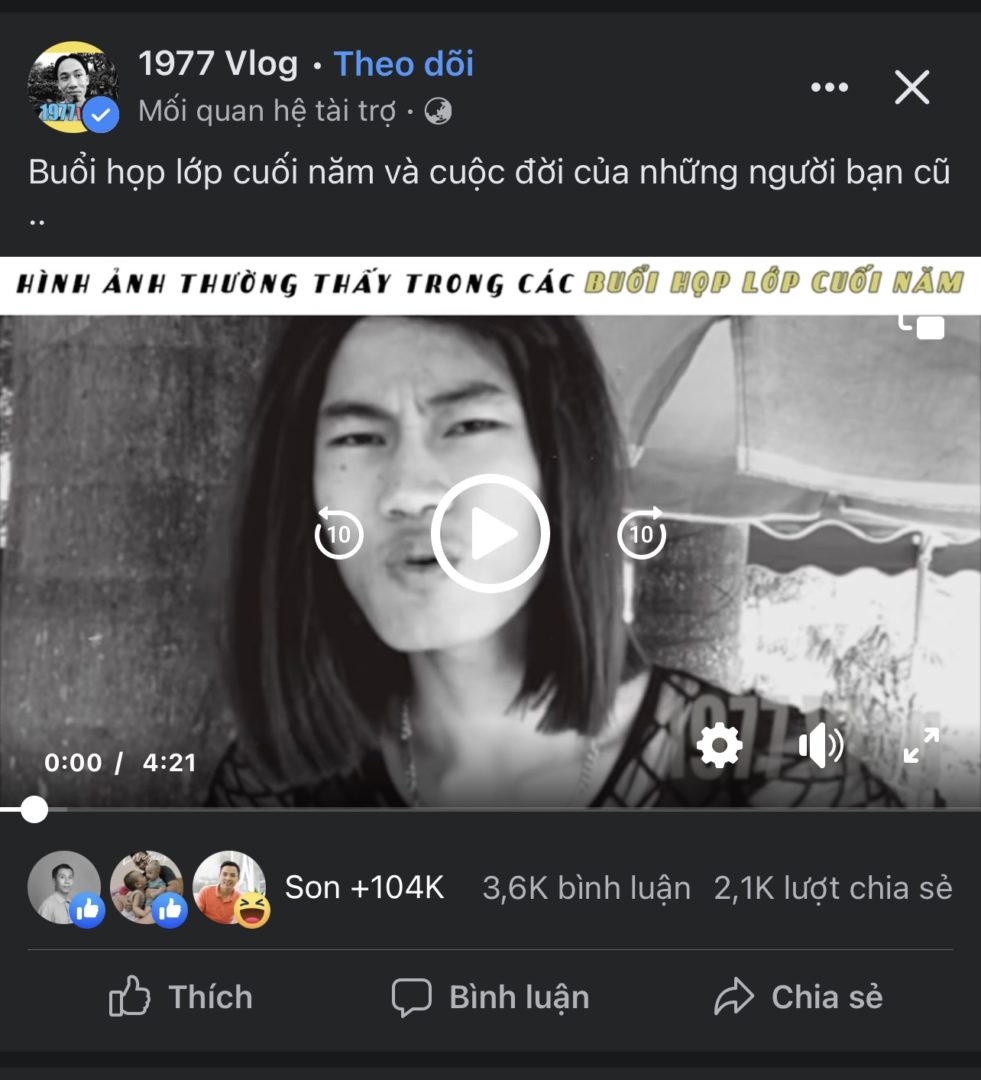Image resolution: width=981 pixels, height=1080 pixels.
Task: Open the 1977 Vlog profile picture
Action: click(71, 87)
